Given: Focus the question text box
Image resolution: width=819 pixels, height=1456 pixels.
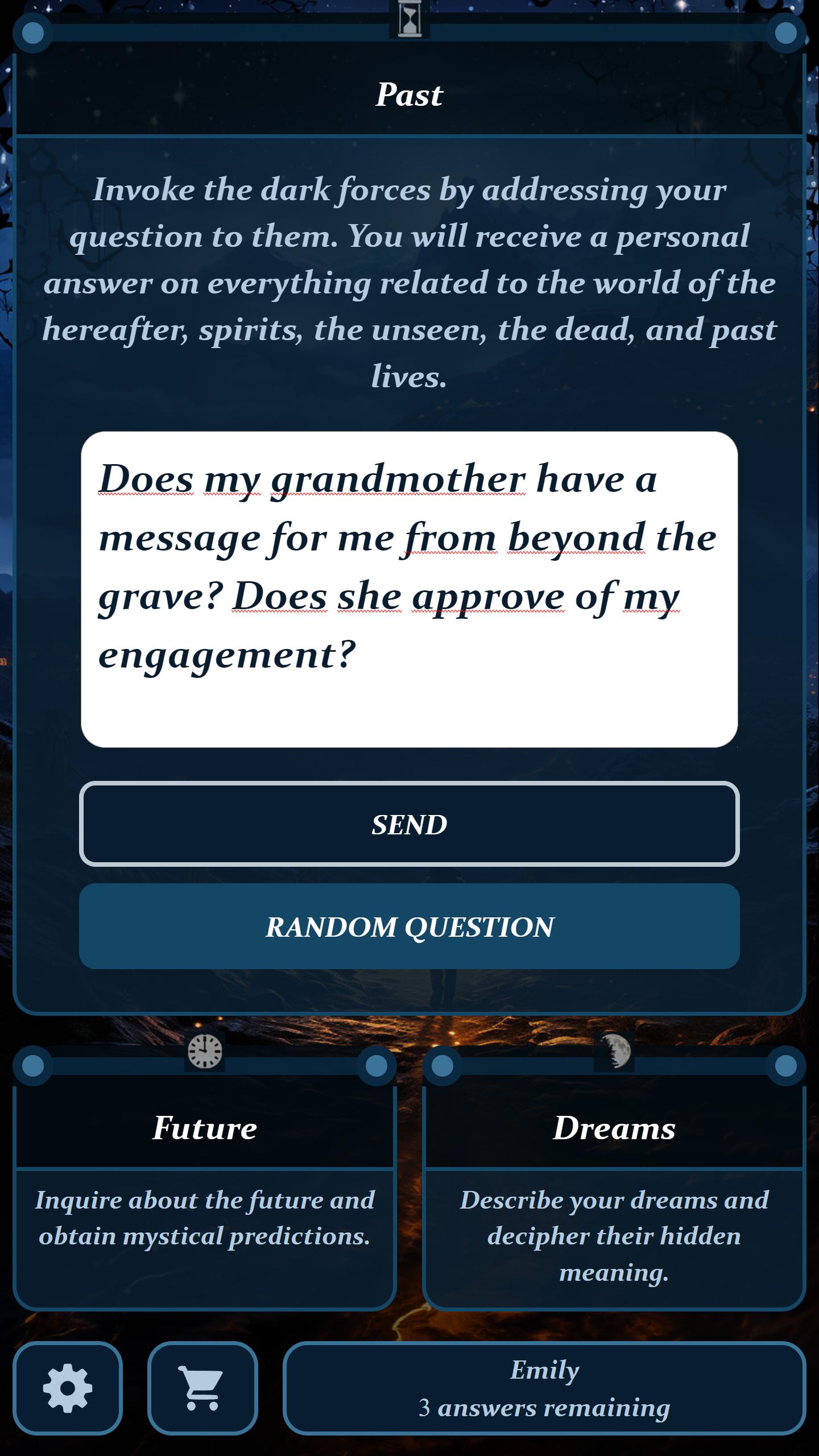Looking at the screenshot, I should click(409, 589).
